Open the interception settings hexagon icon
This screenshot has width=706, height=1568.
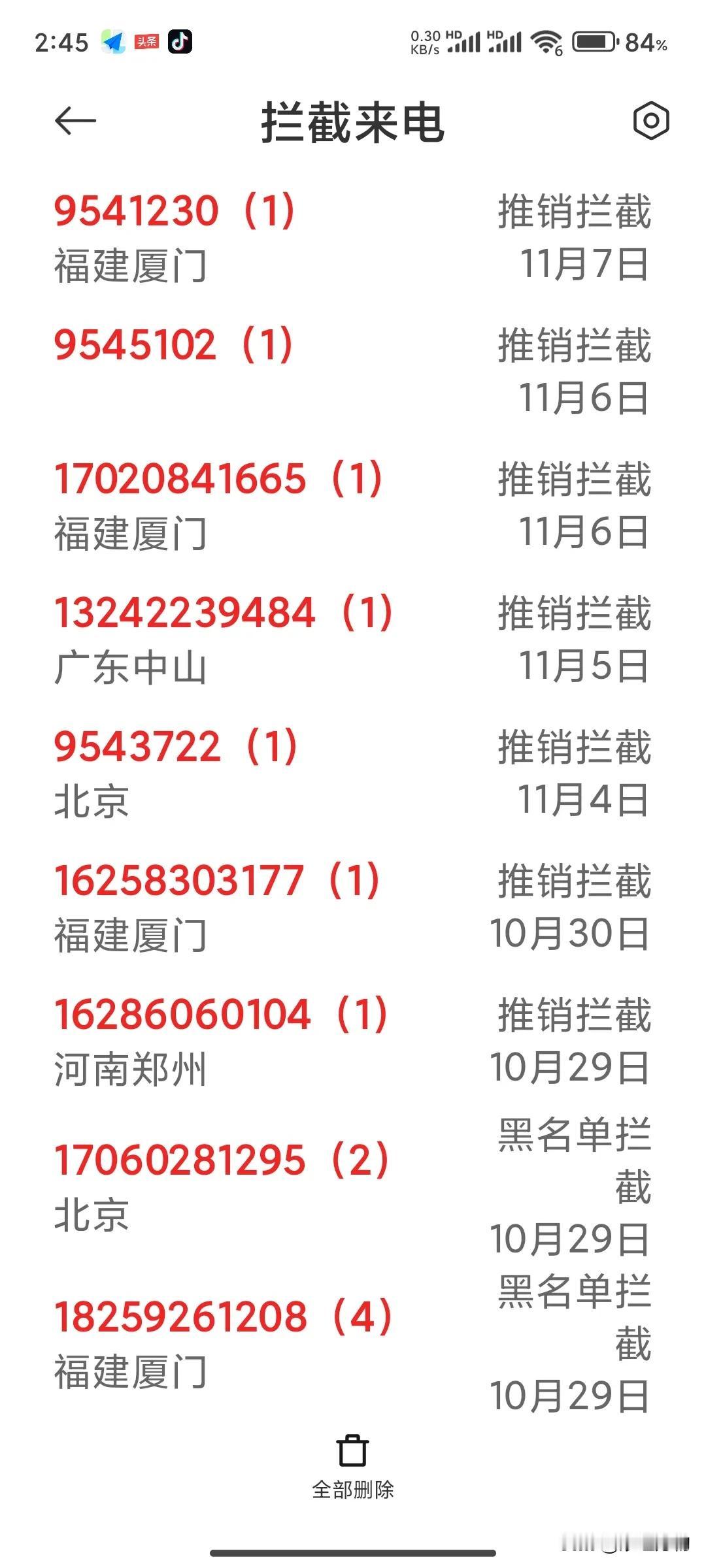click(x=651, y=121)
